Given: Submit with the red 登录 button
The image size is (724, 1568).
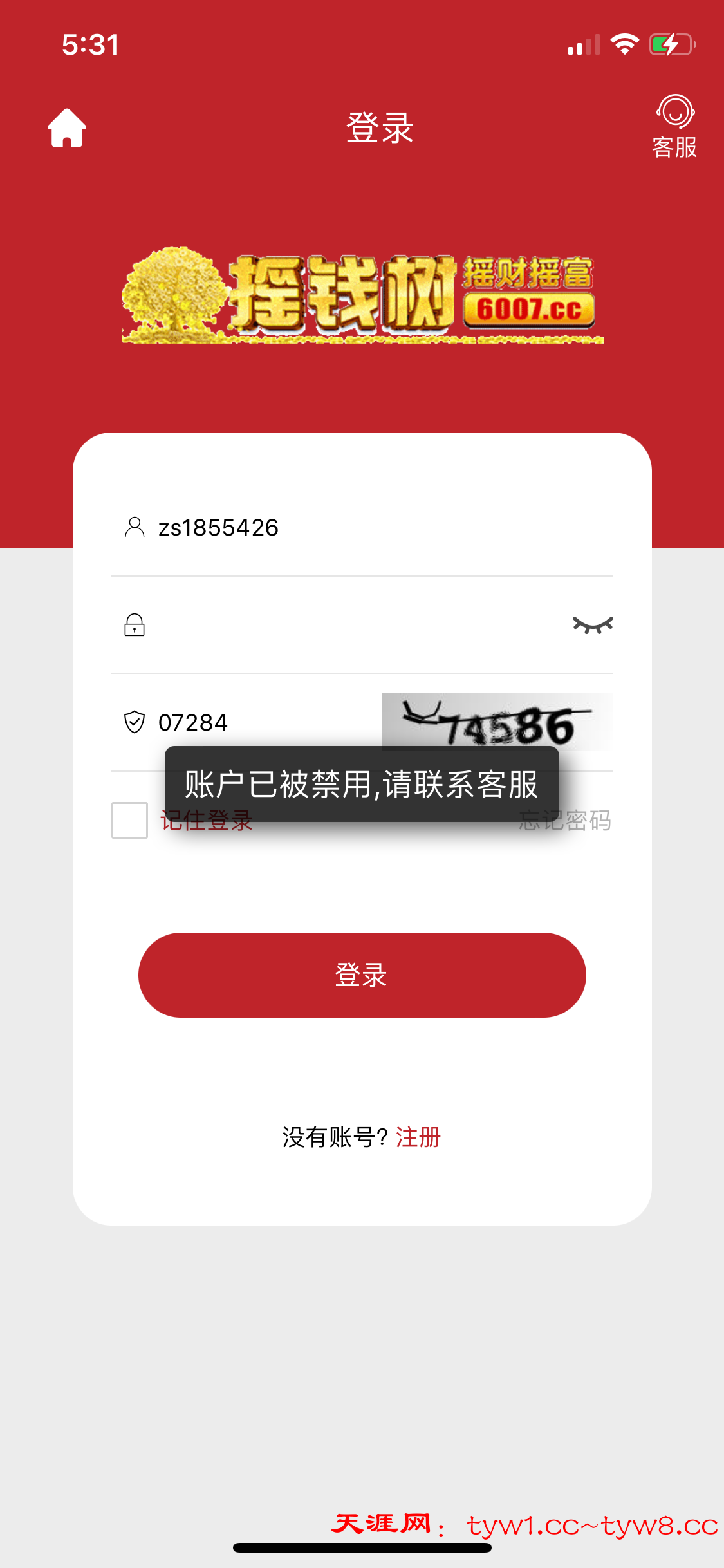Looking at the screenshot, I should (x=362, y=975).
